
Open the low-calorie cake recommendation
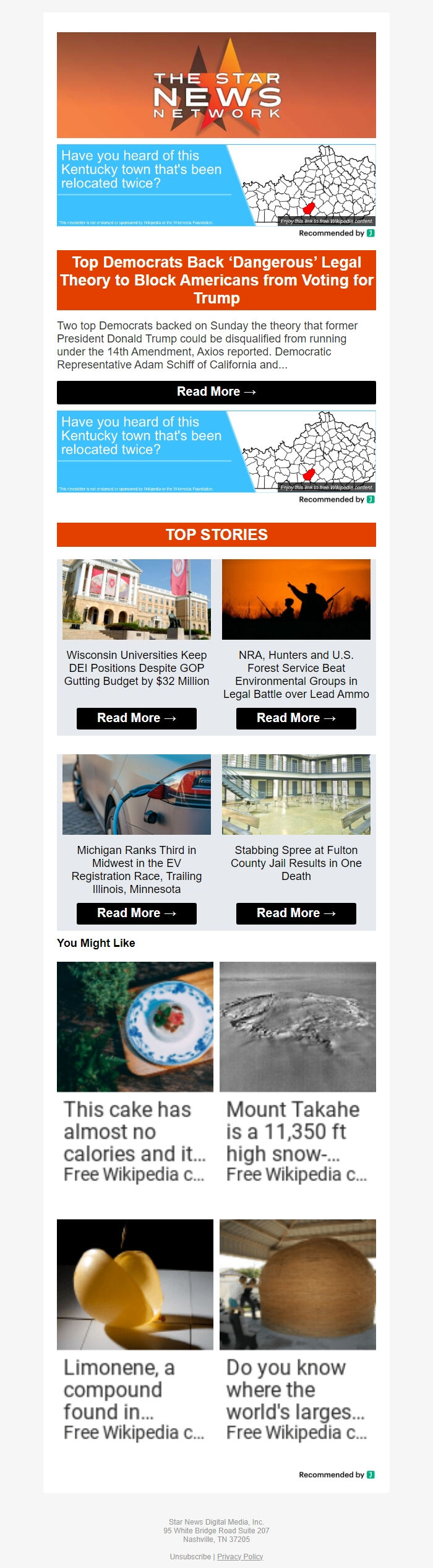pos(135,1073)
